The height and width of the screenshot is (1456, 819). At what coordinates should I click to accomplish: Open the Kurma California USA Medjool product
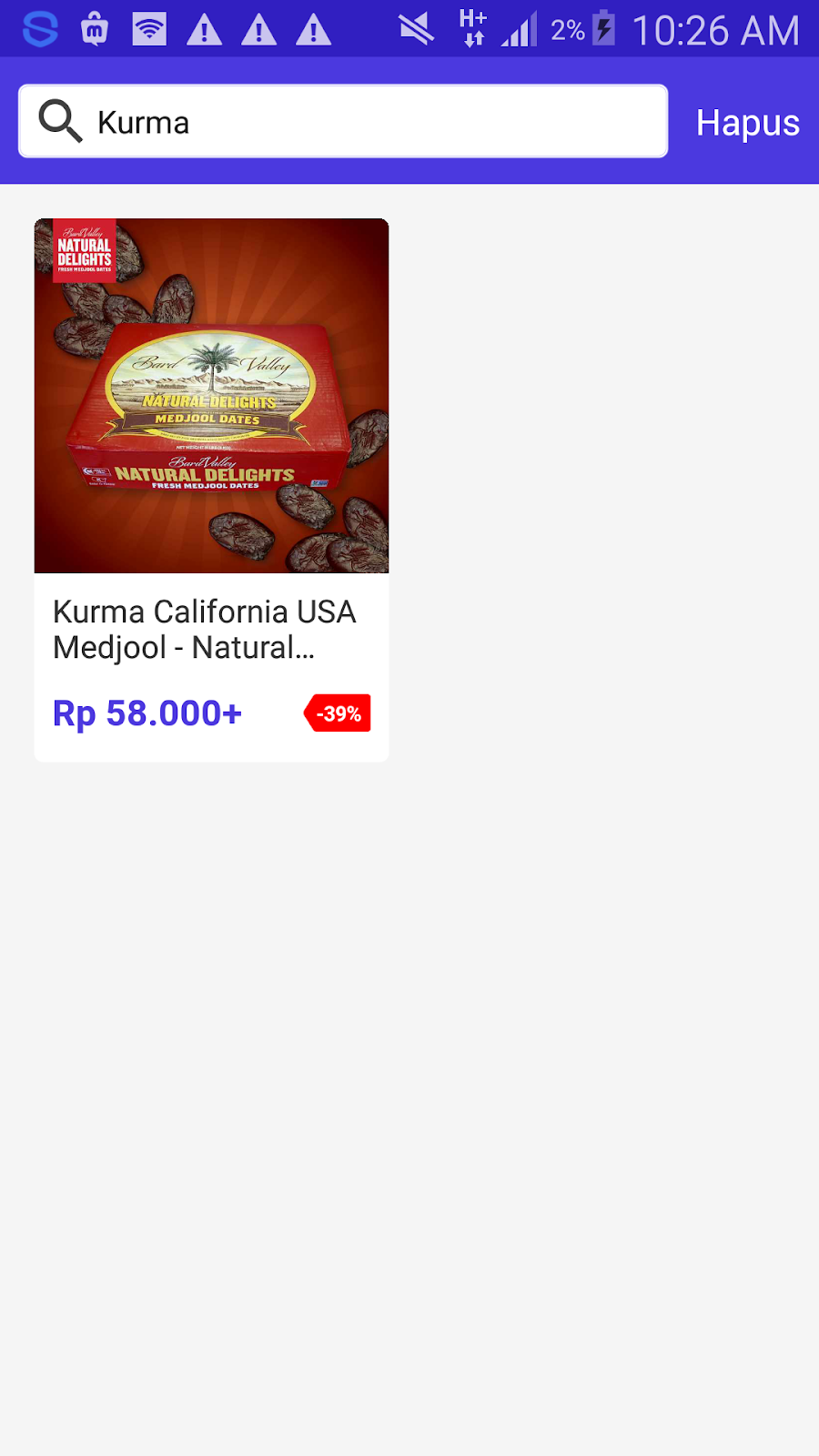[211, 489]
